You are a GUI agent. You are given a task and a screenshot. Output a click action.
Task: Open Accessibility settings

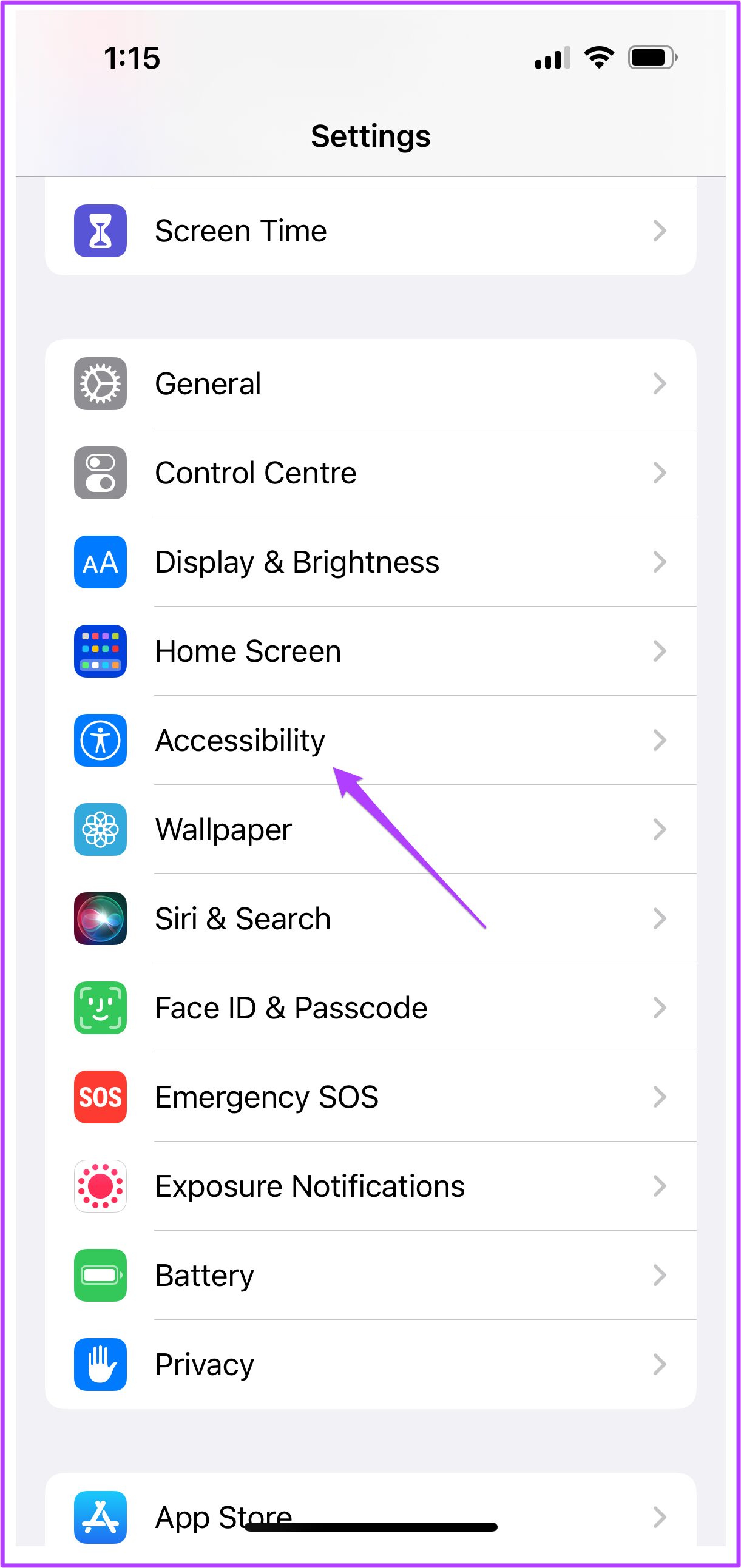370,740
